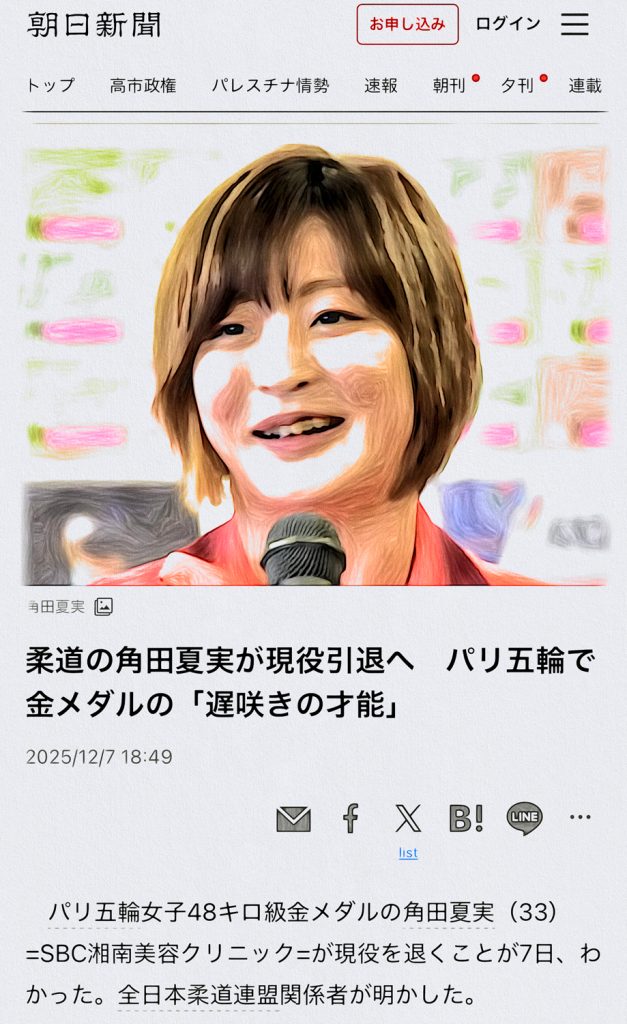The width and height of the screenshot is (627, 1024).
Task: Switch to the 高市政権 tab
Action: coord(142,86)
